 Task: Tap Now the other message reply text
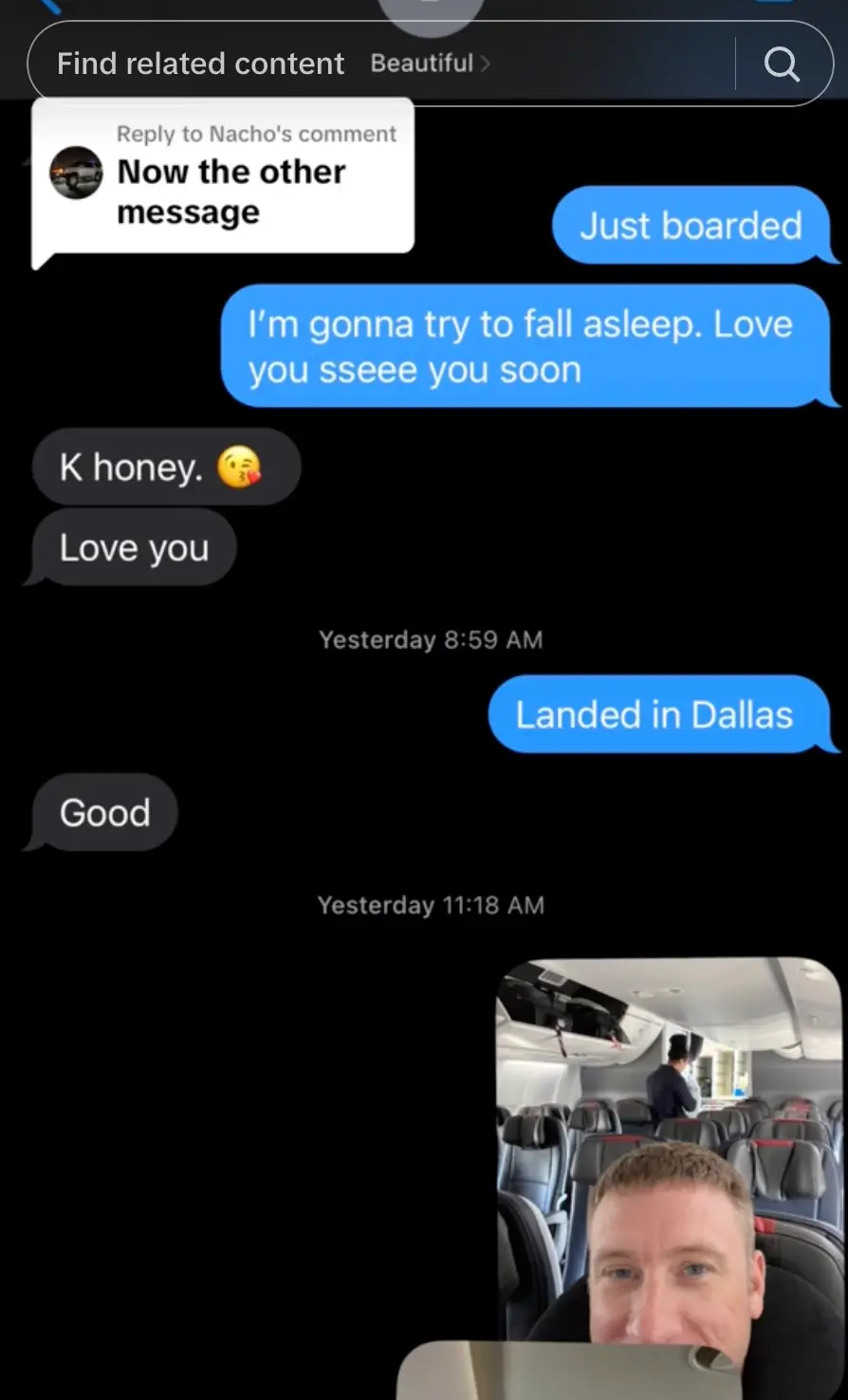(230, 192)
